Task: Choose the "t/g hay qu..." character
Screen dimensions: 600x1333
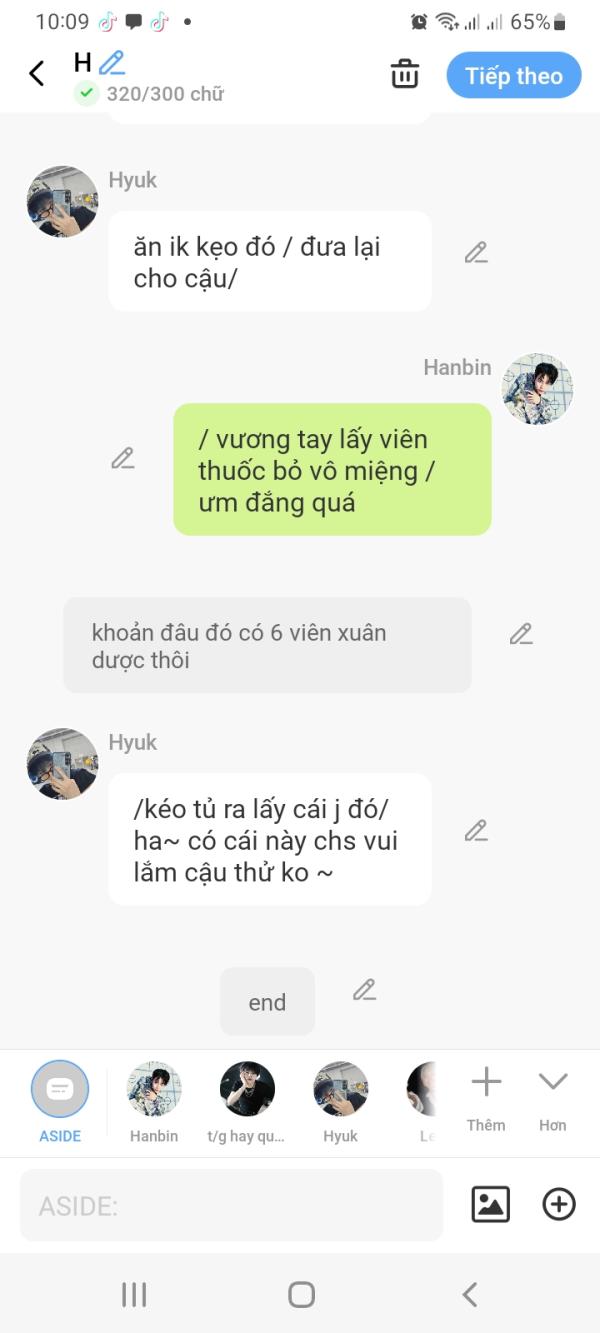Action: click(247, 1090)
